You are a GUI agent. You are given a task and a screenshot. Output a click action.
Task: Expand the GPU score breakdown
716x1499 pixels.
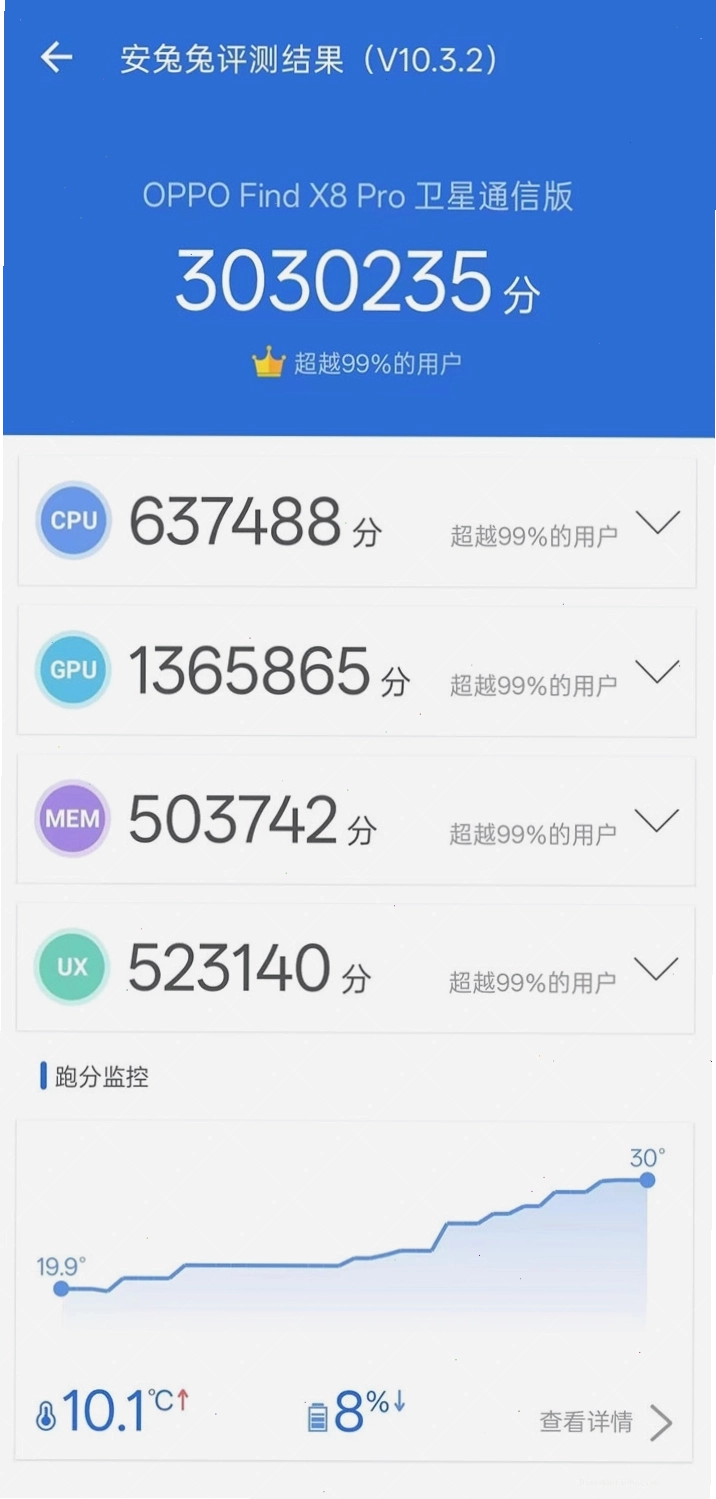coord(657,672)
